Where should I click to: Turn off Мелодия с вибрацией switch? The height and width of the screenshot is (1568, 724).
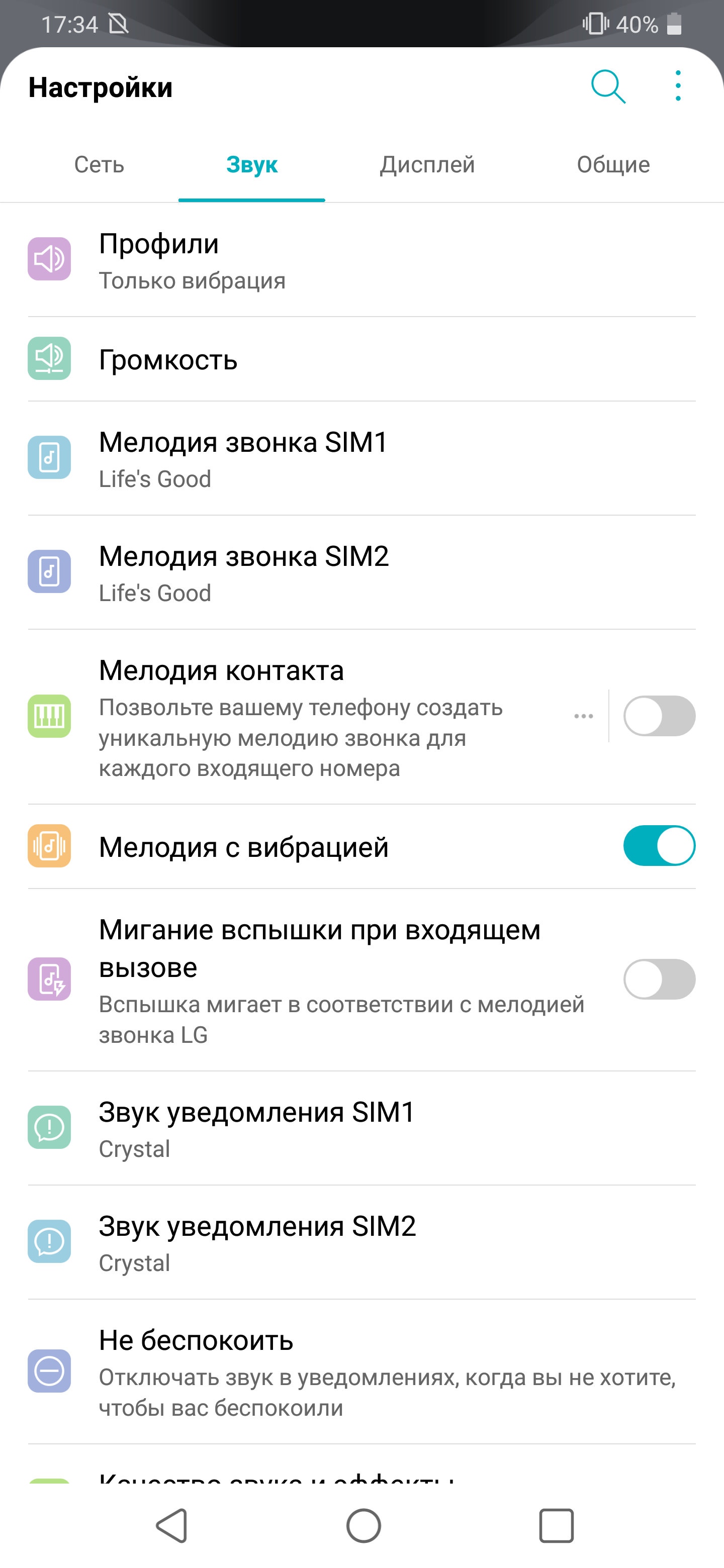[x=660, y=845]
